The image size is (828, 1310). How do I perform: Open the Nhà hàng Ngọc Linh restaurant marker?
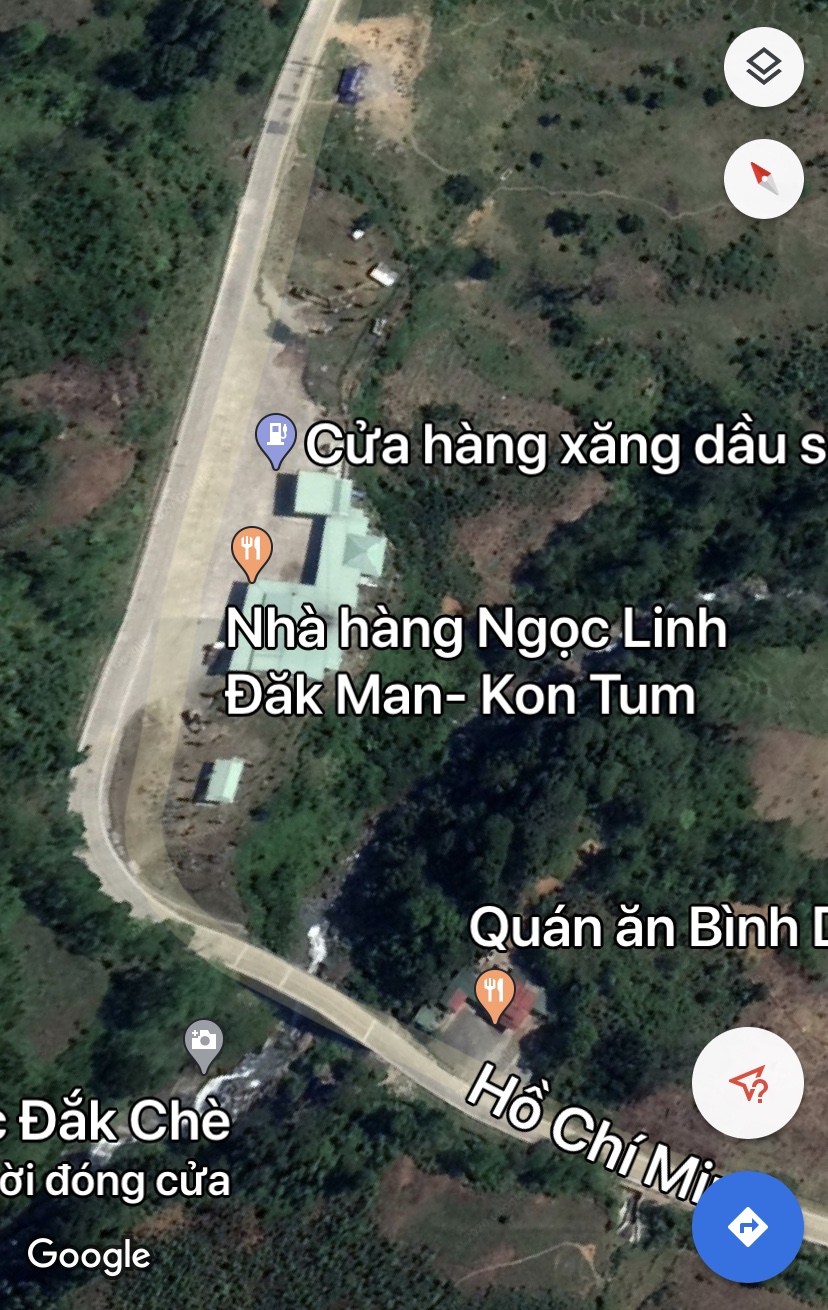coord(252,552)
